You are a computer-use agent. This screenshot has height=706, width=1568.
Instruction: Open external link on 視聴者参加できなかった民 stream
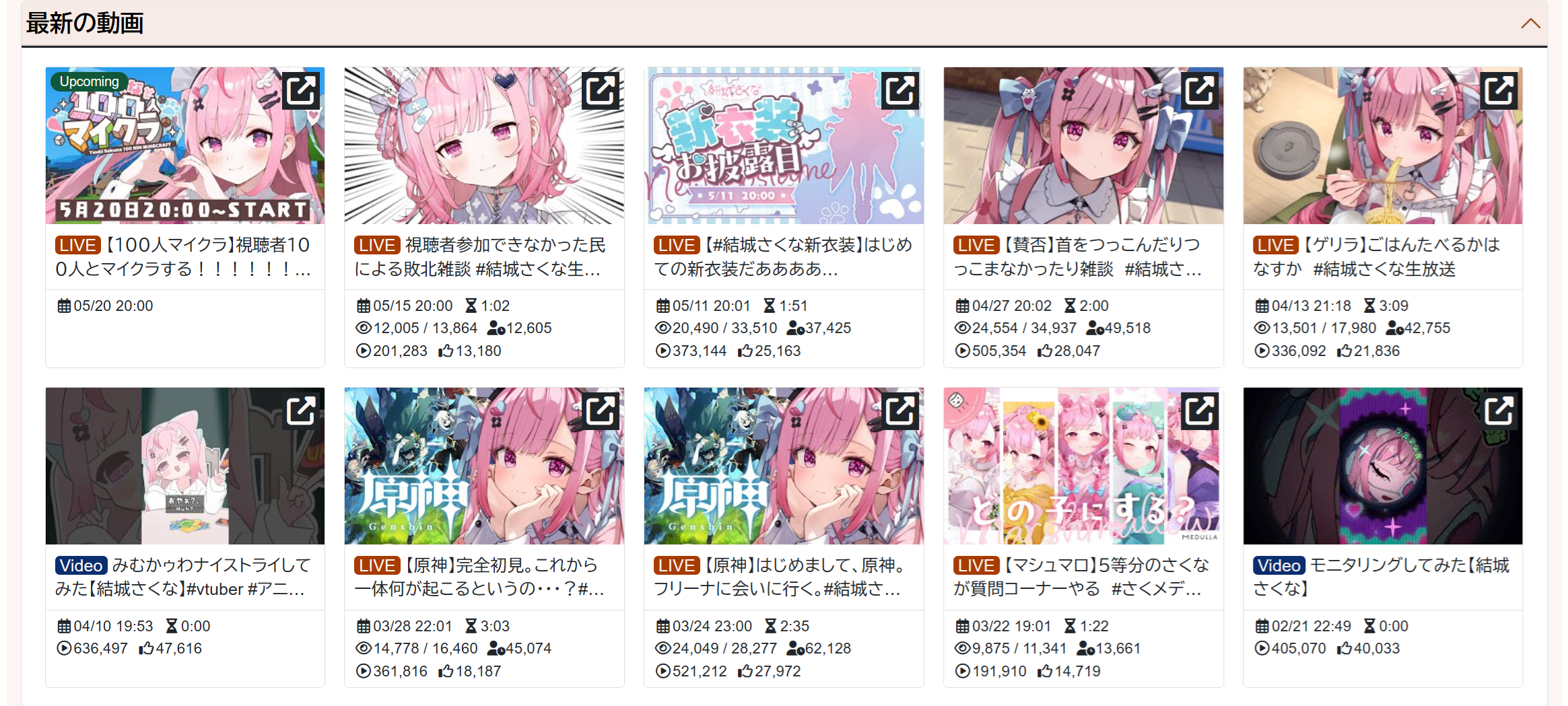pos(600,90)
